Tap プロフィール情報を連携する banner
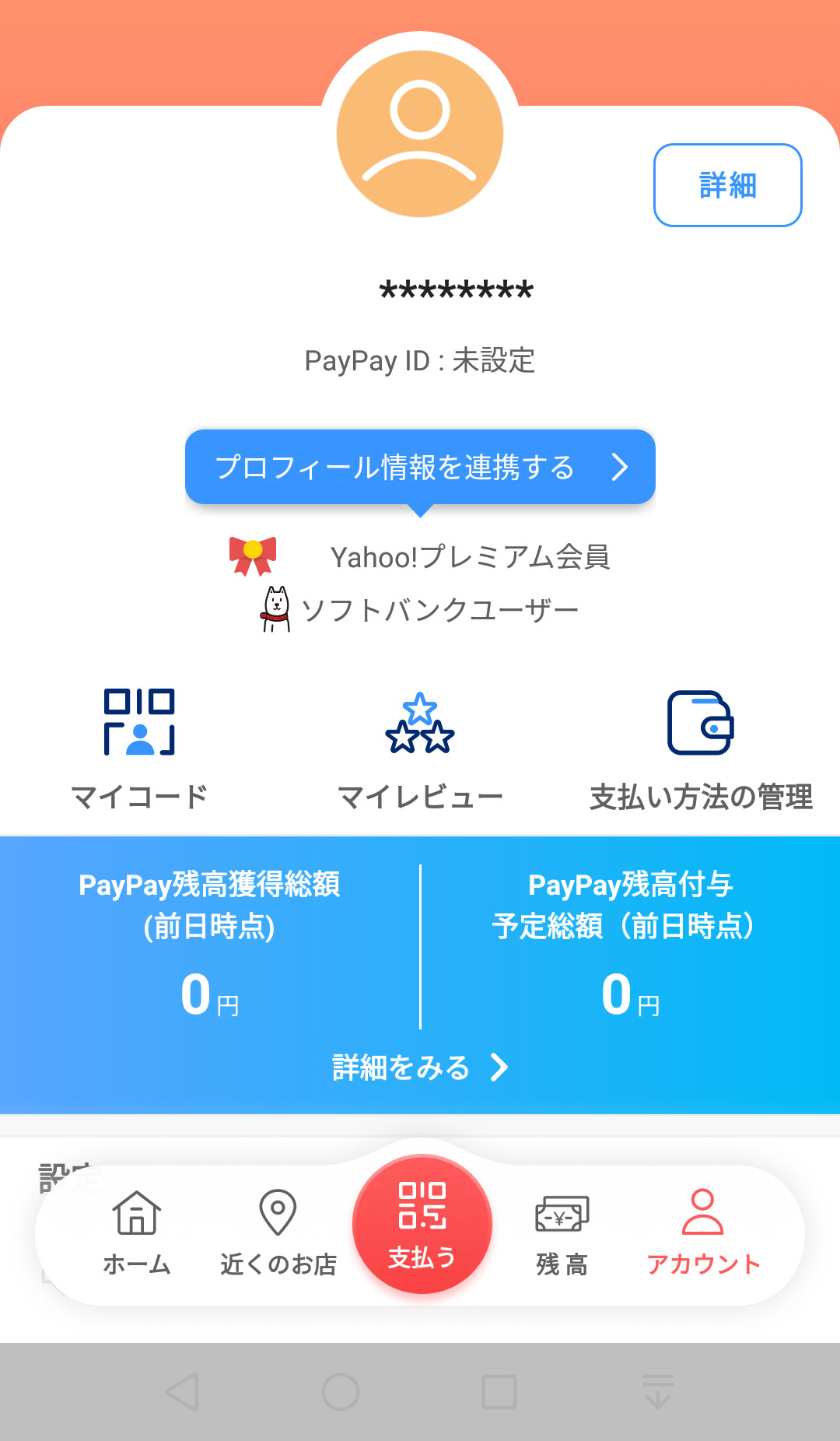 pos(420,467)
